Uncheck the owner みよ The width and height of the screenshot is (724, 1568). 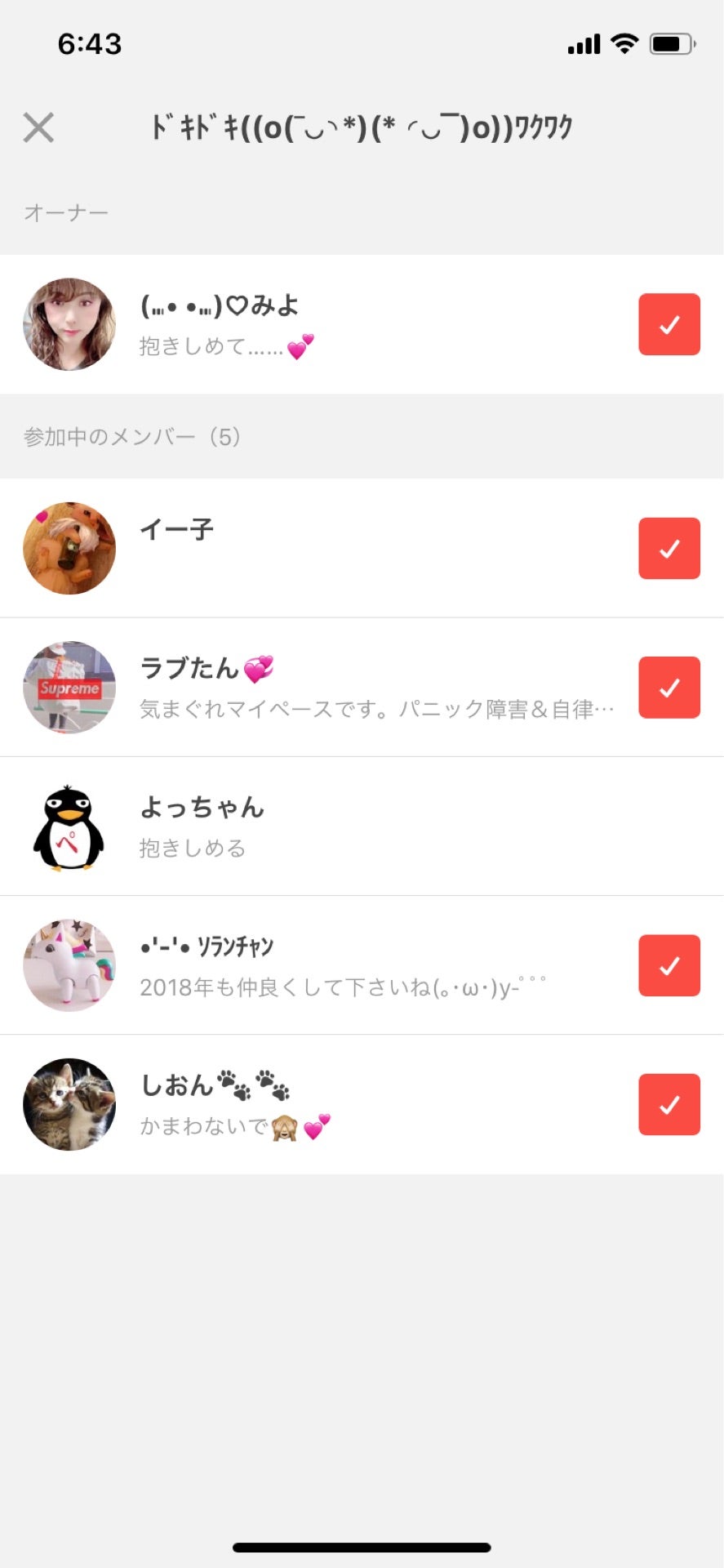[668, 323]
